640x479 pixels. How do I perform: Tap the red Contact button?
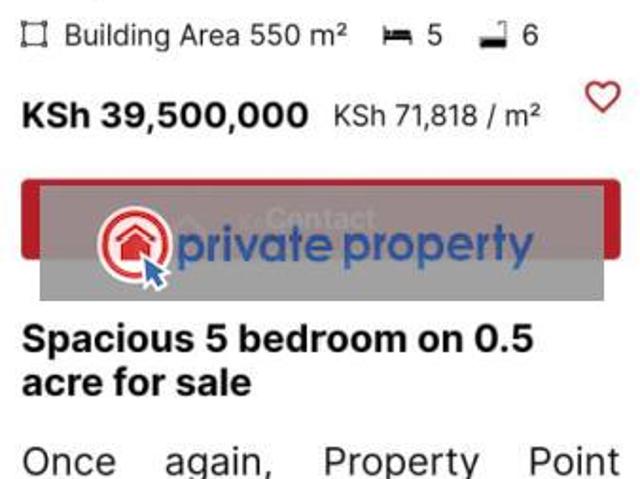click(320, 219)
